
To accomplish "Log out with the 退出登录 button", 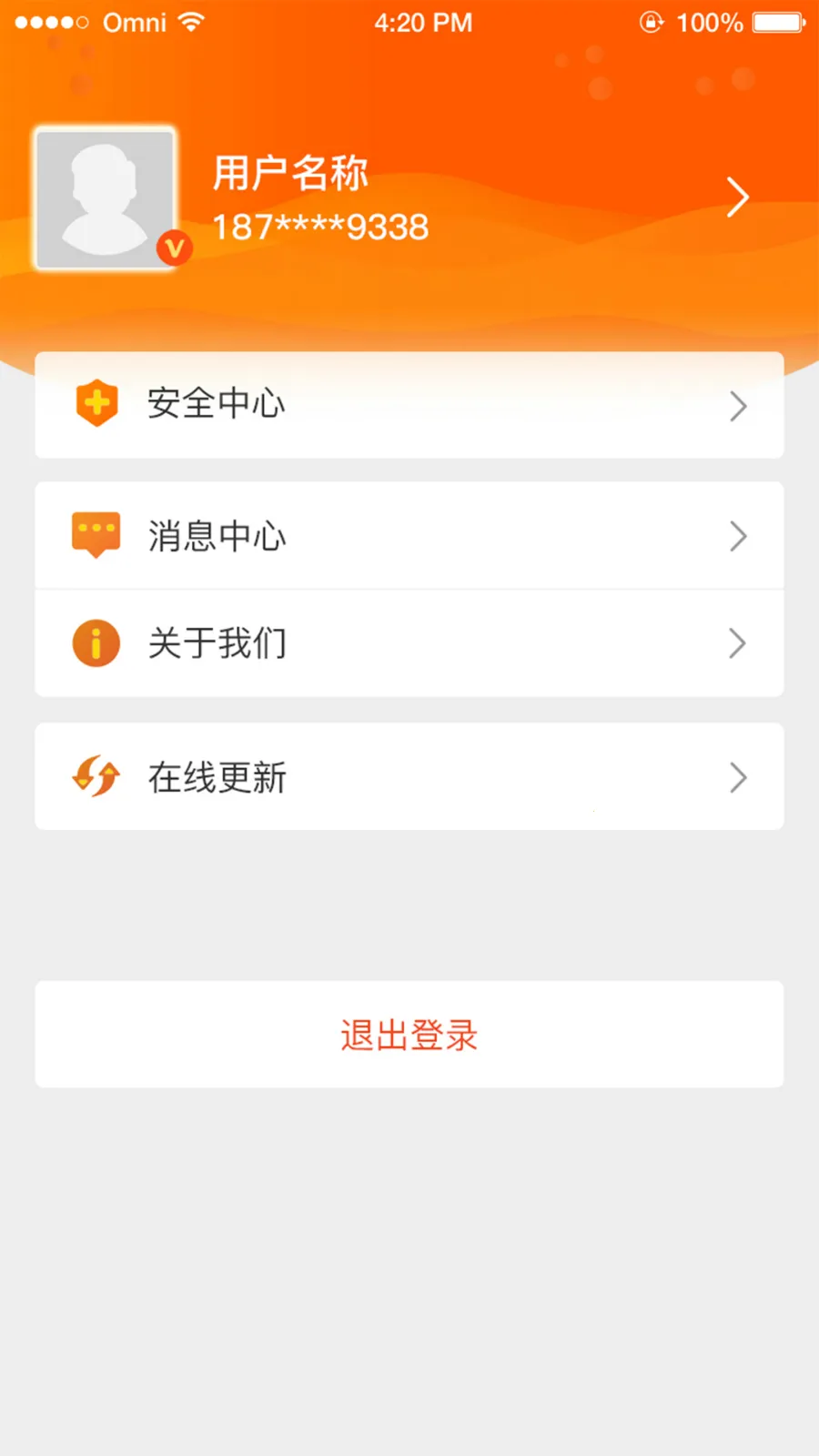I will (x=409, y=1035).
